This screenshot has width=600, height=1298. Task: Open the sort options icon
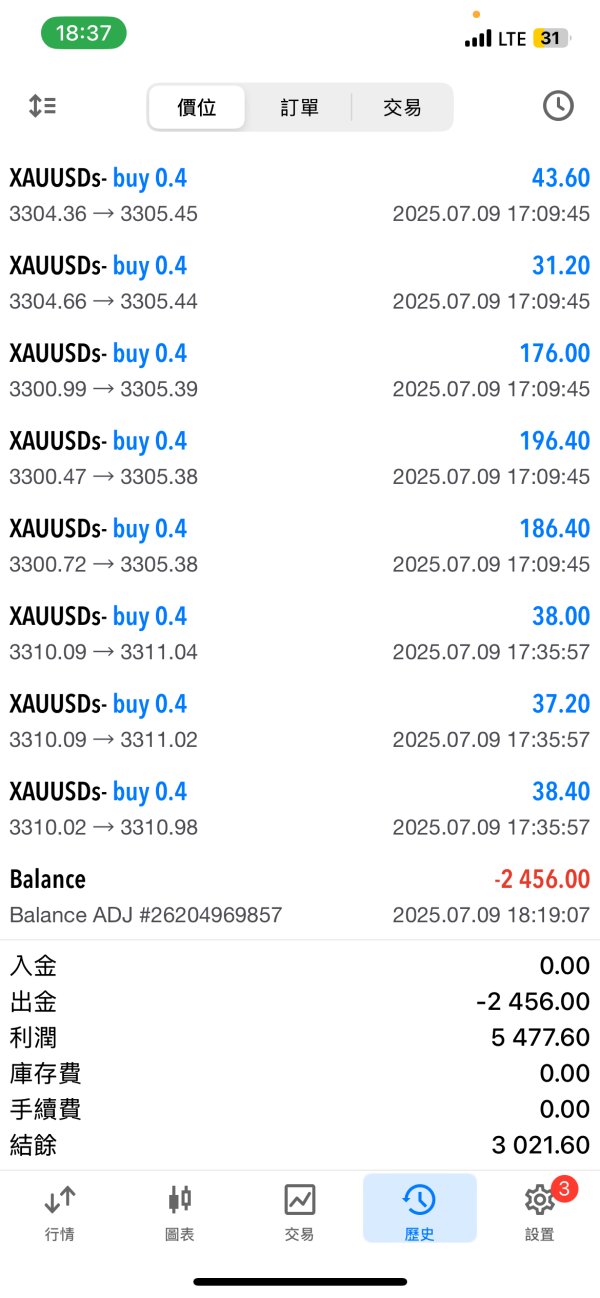[42, 106]
